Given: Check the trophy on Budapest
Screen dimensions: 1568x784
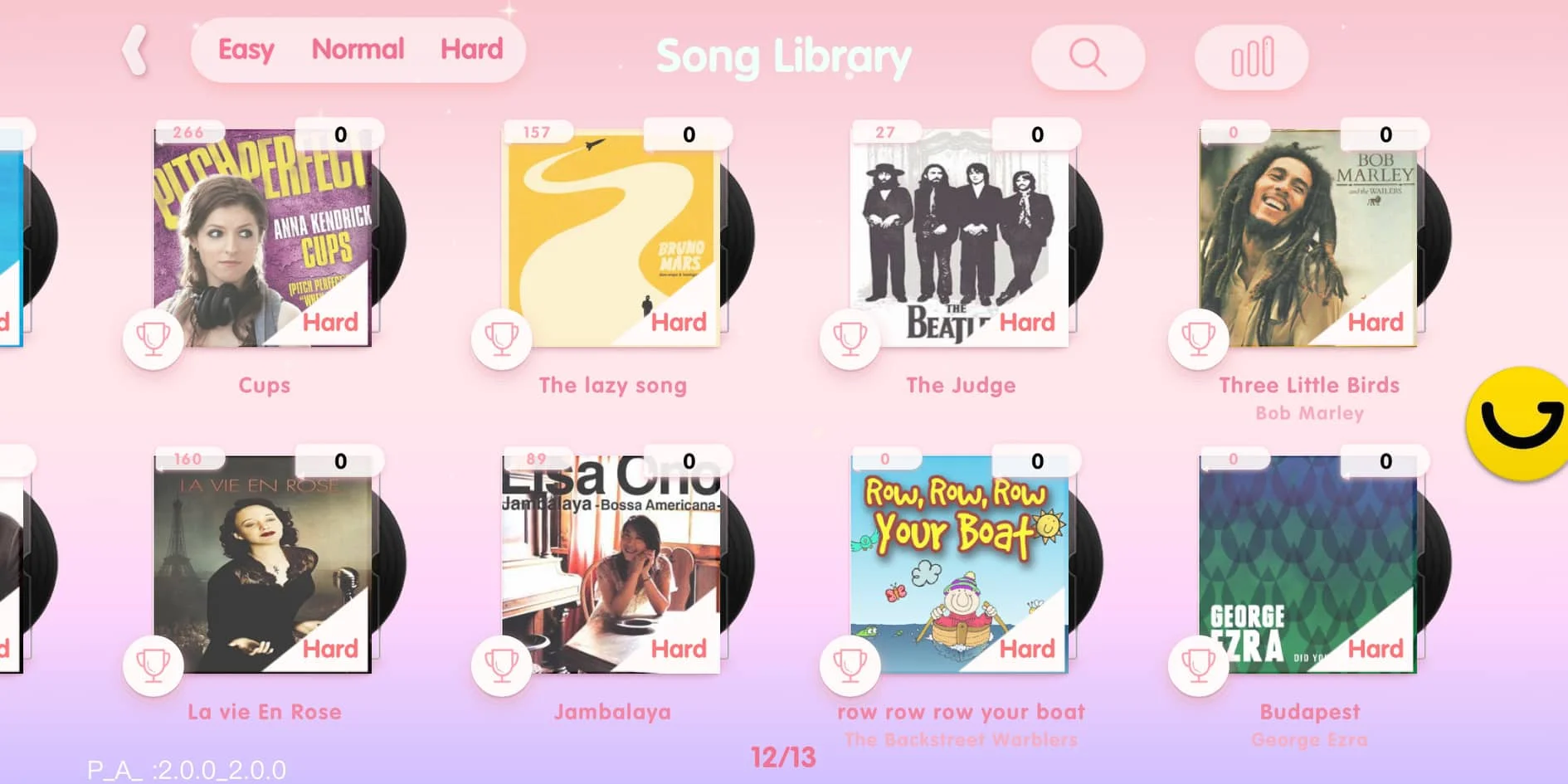Looking at the screenshot, I should pyautogui.click(x=1199, y=665).
